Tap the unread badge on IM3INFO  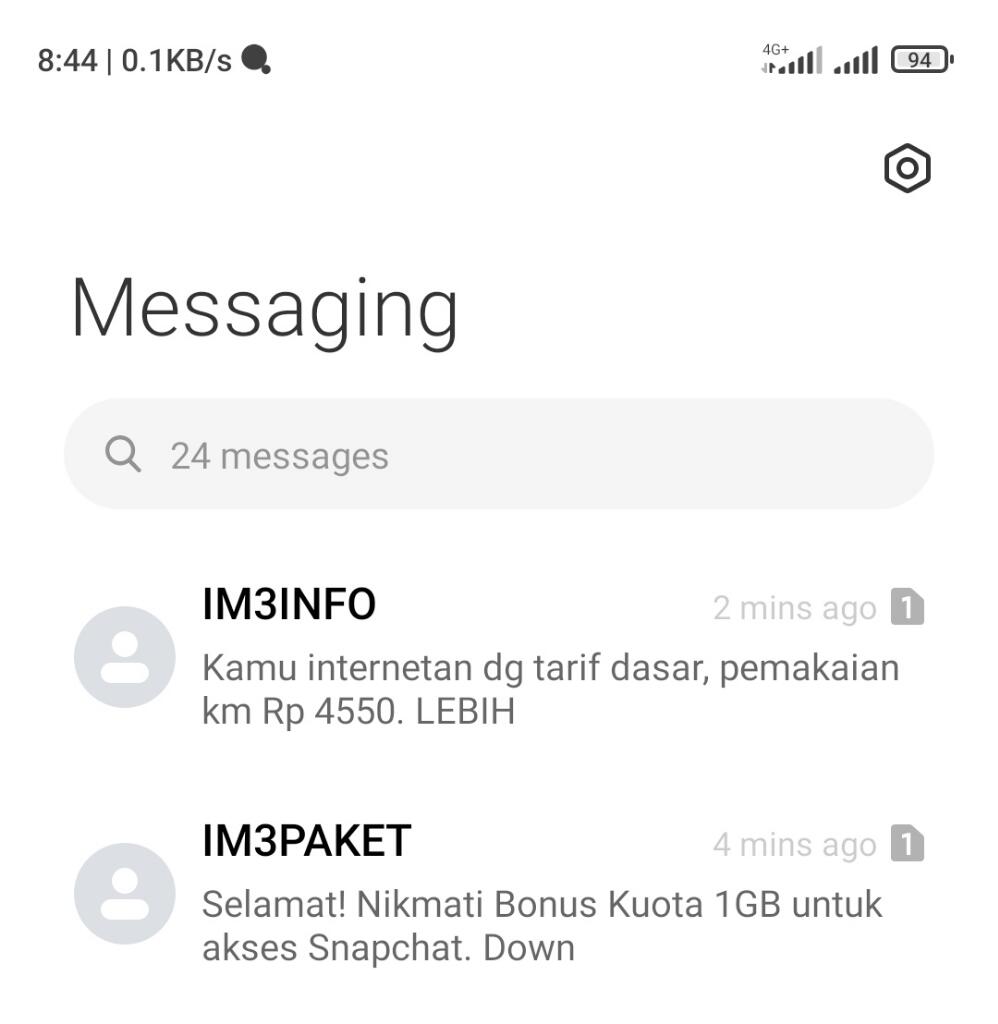pyautogui.click(x=908, y=606)
